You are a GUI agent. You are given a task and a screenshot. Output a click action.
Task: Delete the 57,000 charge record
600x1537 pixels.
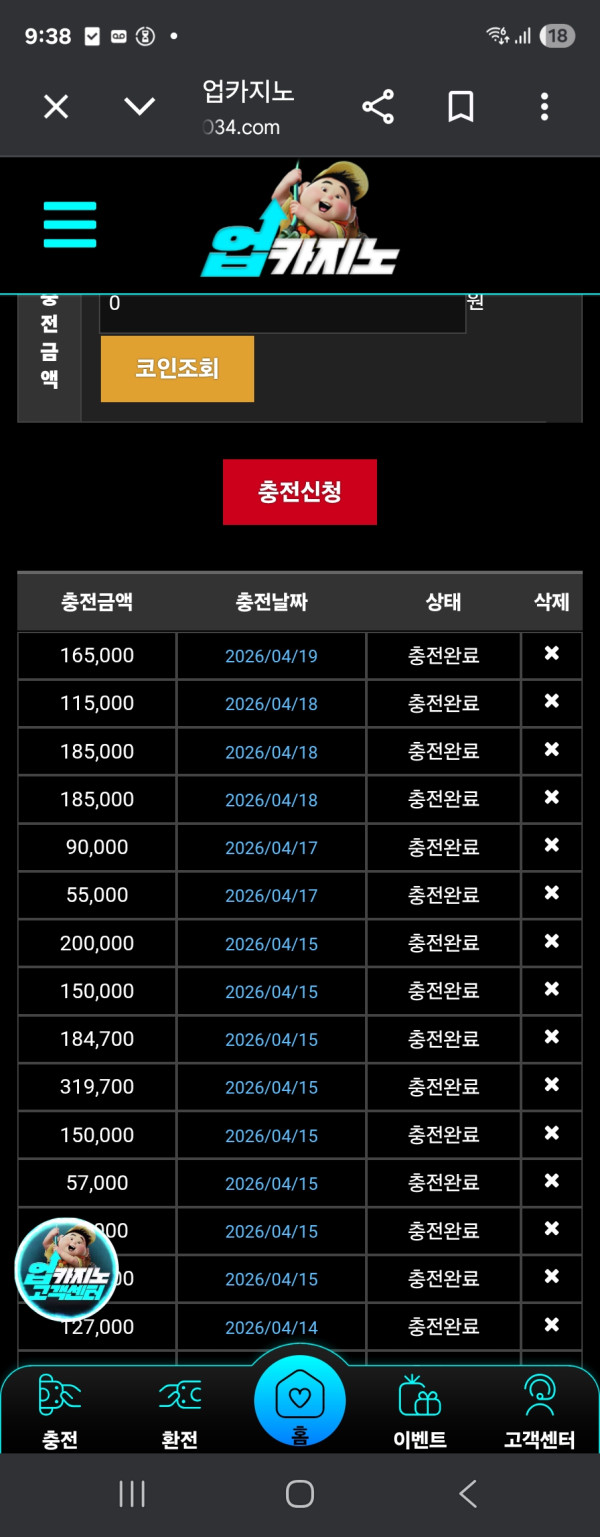(x=551, y=1181)
